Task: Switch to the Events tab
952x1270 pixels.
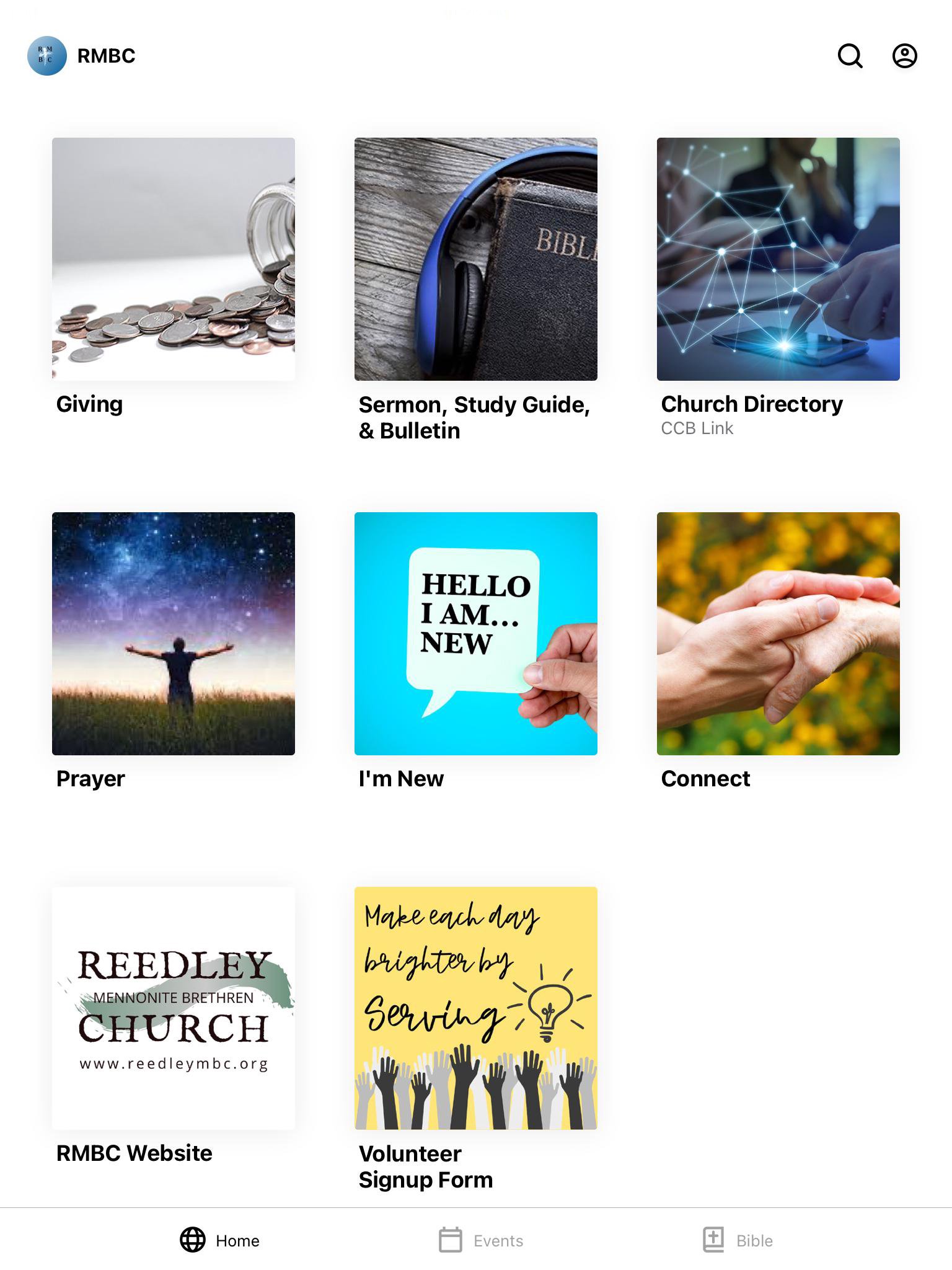Action: coord(481,1240)
